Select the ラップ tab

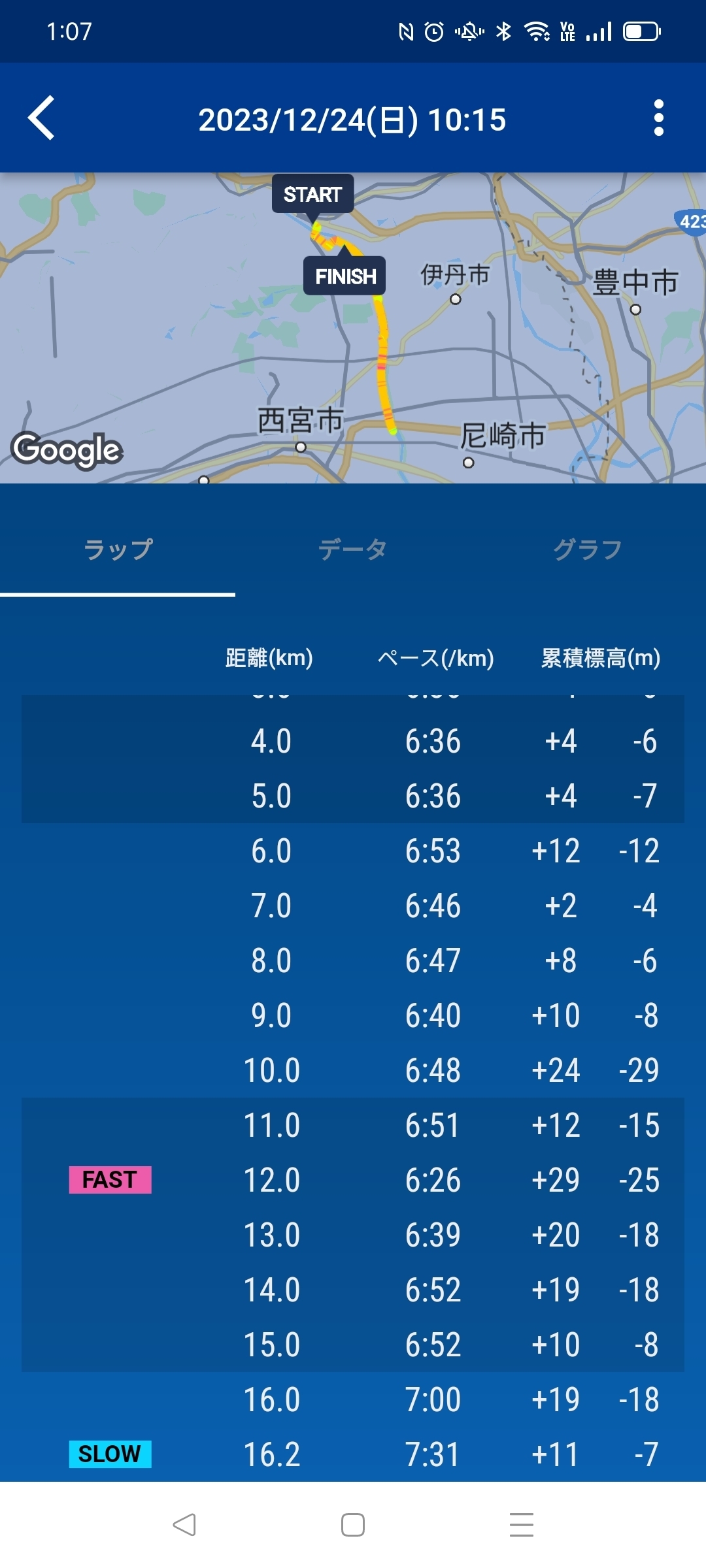click(118, 549)
